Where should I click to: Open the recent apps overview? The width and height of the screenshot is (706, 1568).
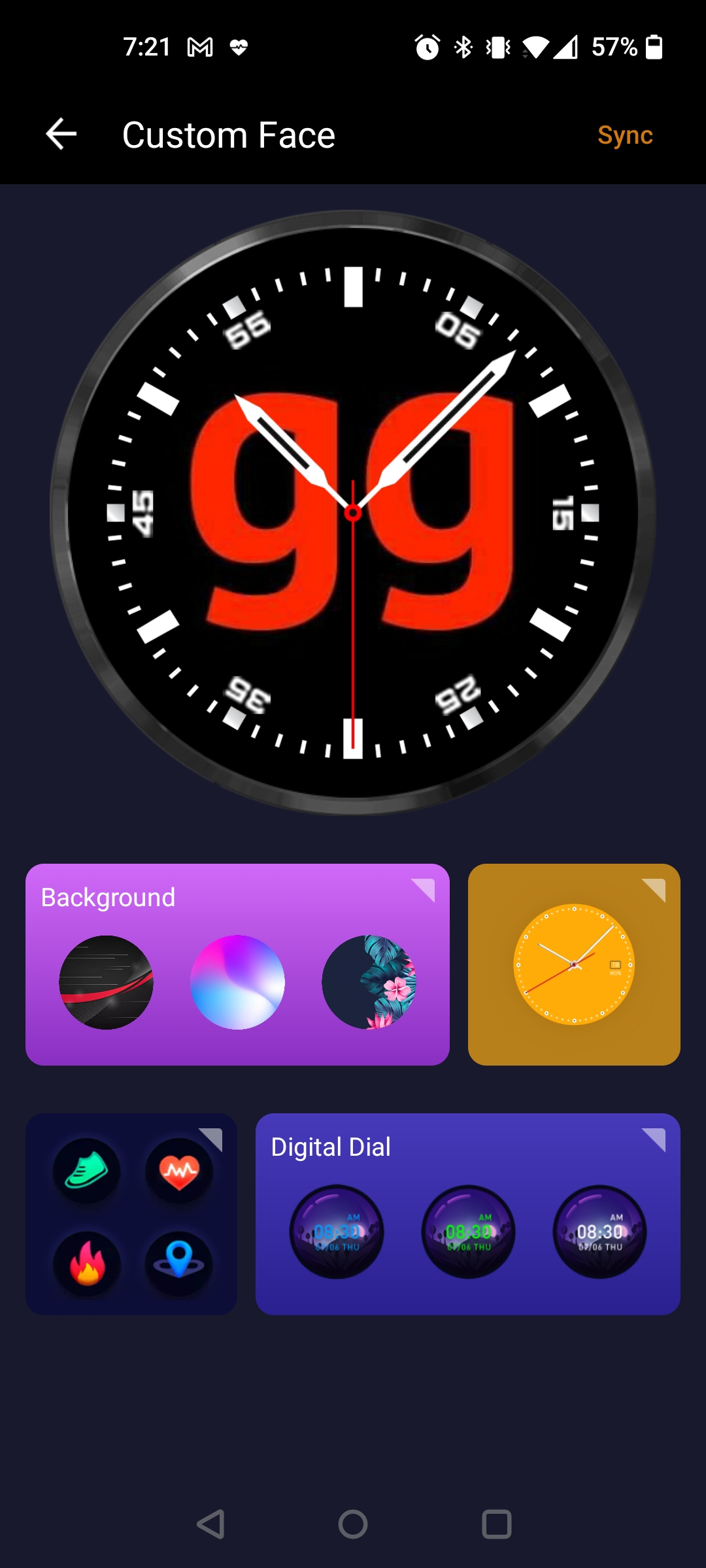pos(496,1524)
